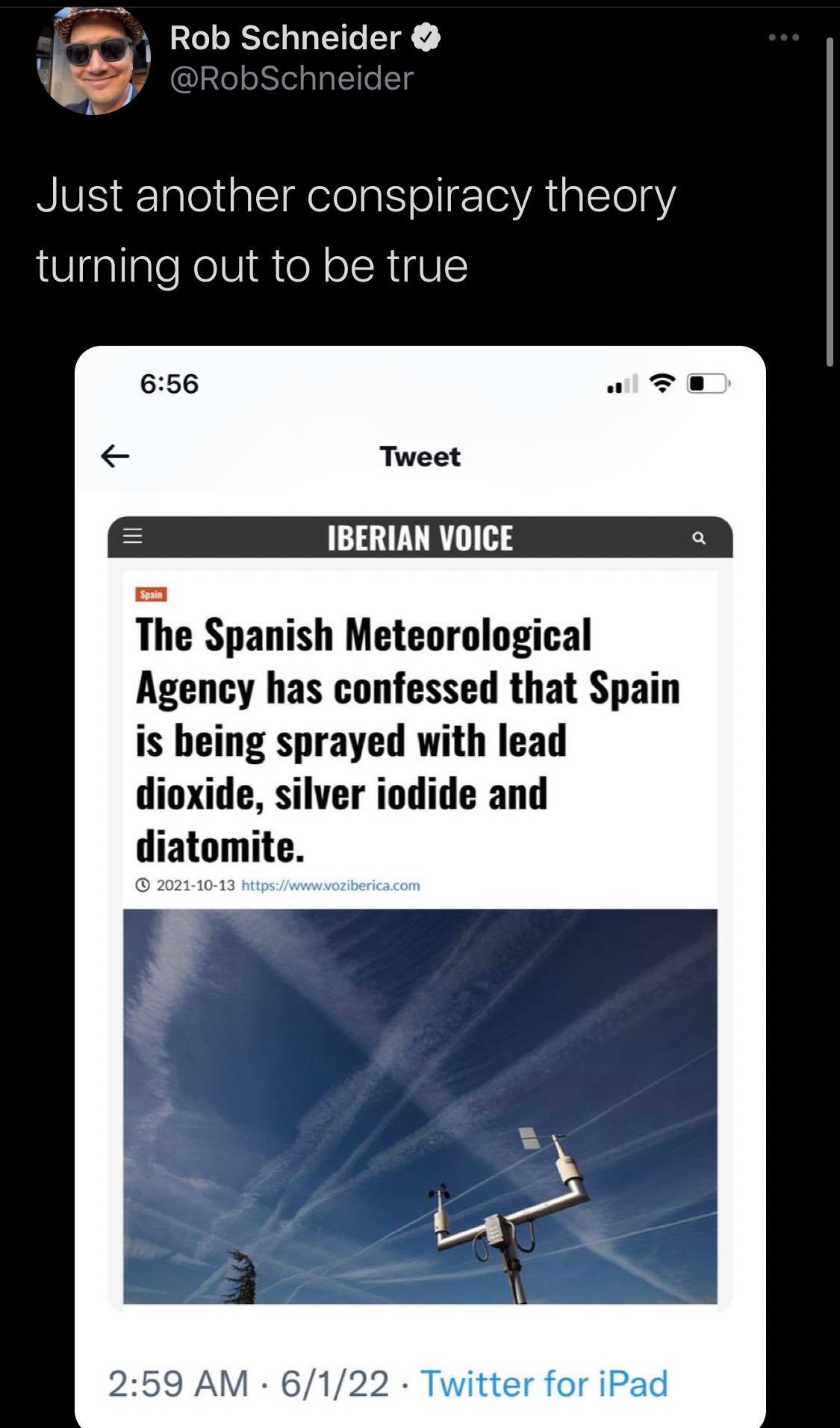Open the tweet's three-dot overflow menu
Screen dimensions: 840x1428
click(784, 37)
